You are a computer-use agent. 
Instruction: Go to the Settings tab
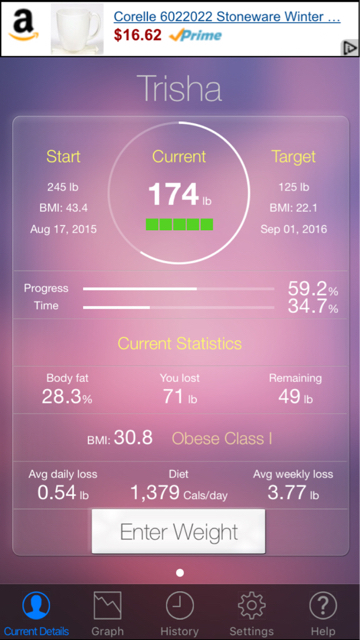[251, 613]
